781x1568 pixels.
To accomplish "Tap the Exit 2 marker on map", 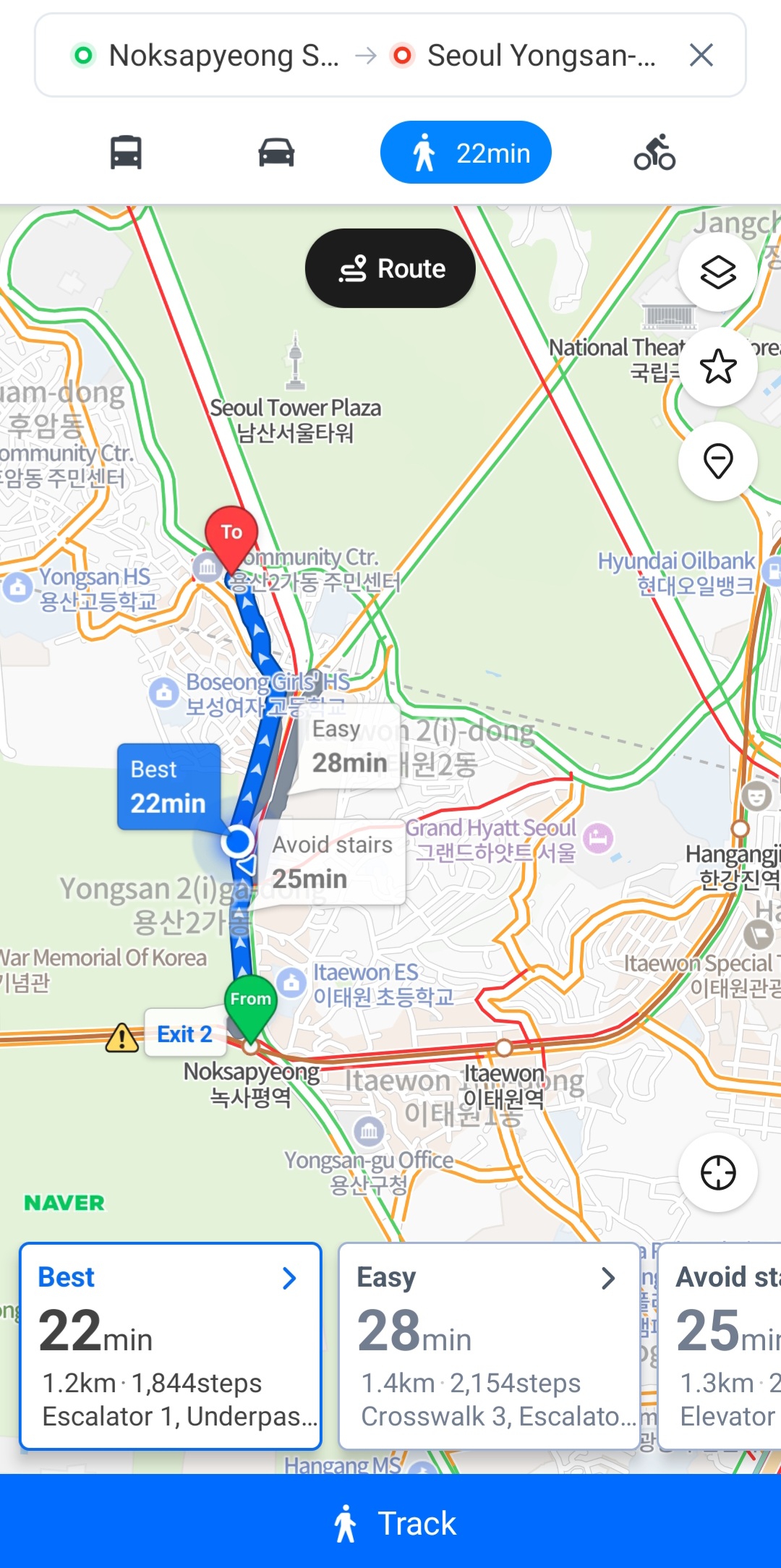I will (184, 1034).
